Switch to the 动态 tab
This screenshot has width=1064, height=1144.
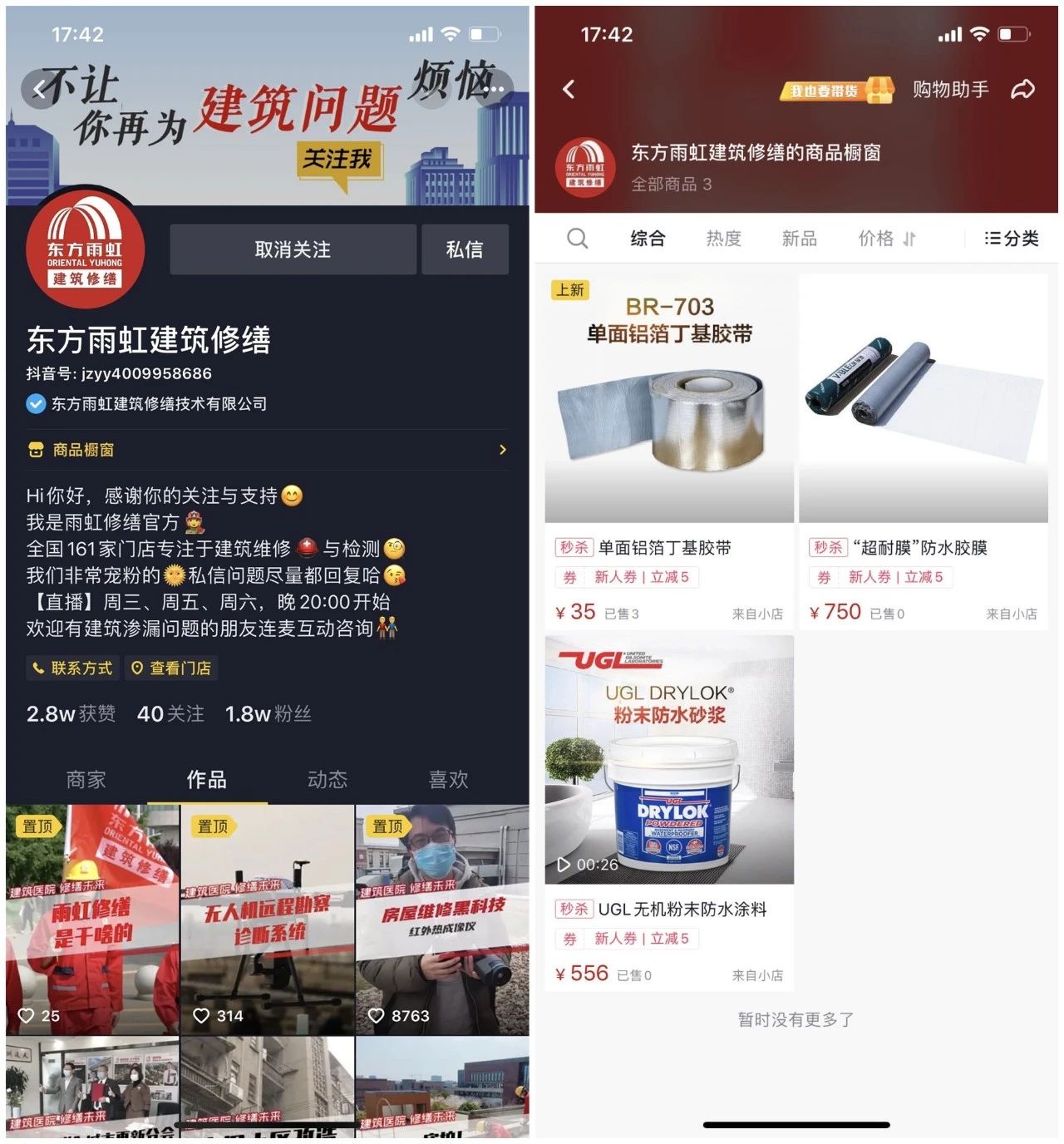tap(328, 779)
